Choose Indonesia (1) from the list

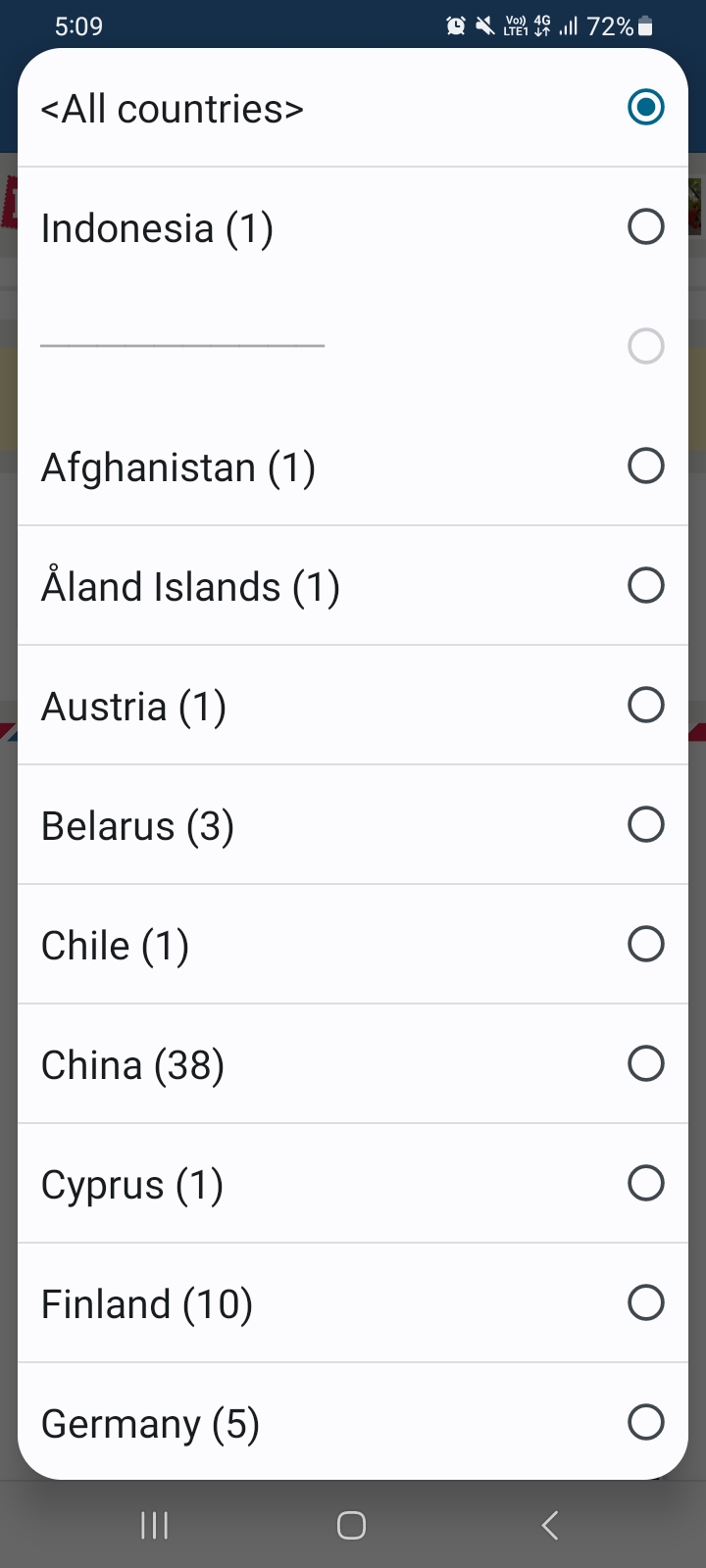pyautogui.click(x=353, y=227)
